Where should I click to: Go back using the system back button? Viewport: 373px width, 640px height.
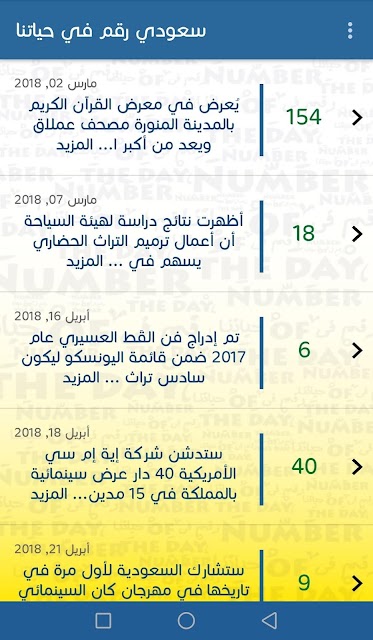tap(269, 621)
